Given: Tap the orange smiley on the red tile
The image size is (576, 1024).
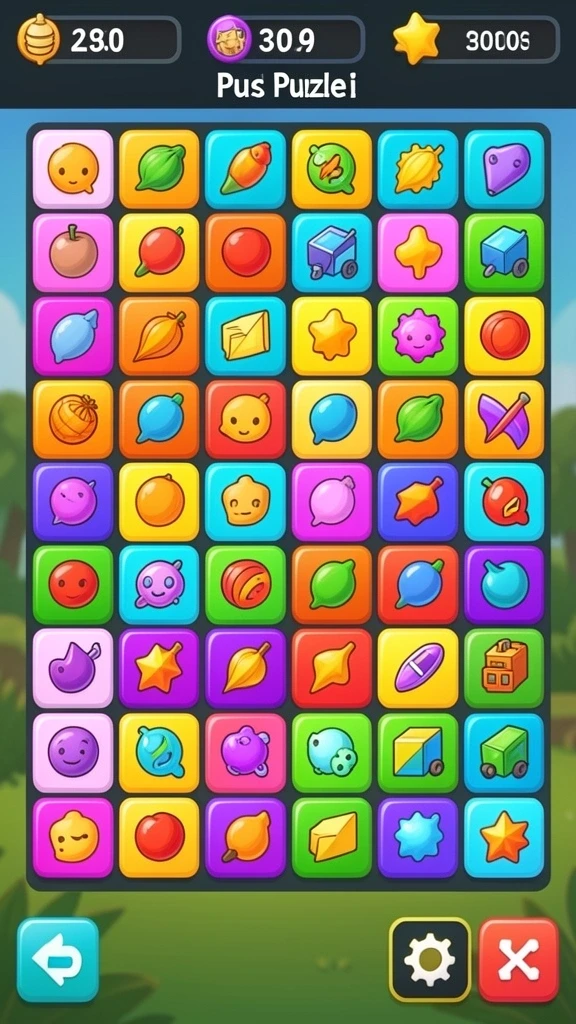Looking at the screenshot, I should pos(246,419).
